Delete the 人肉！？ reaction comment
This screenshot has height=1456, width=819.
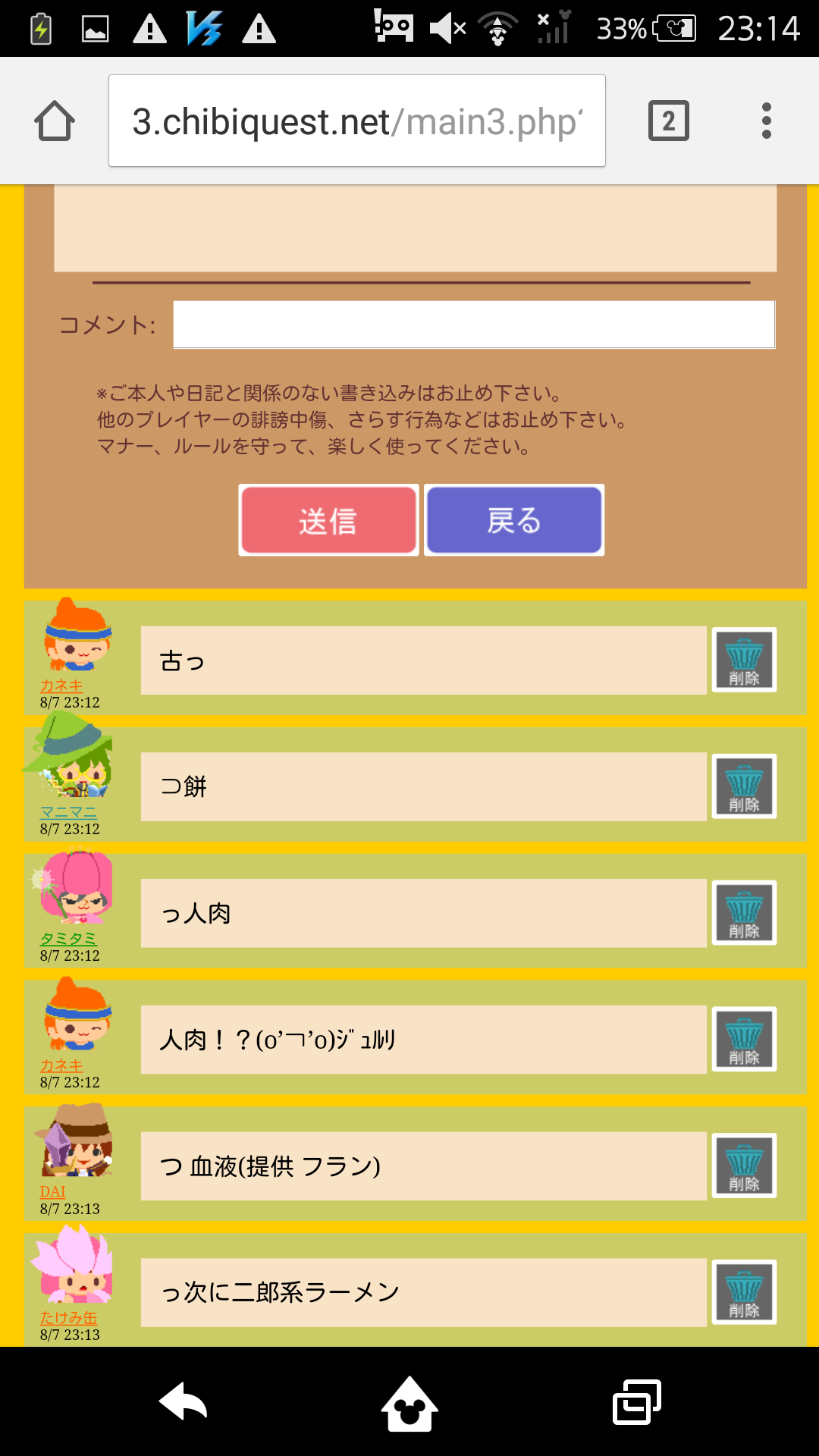[x=743, y=1040]
